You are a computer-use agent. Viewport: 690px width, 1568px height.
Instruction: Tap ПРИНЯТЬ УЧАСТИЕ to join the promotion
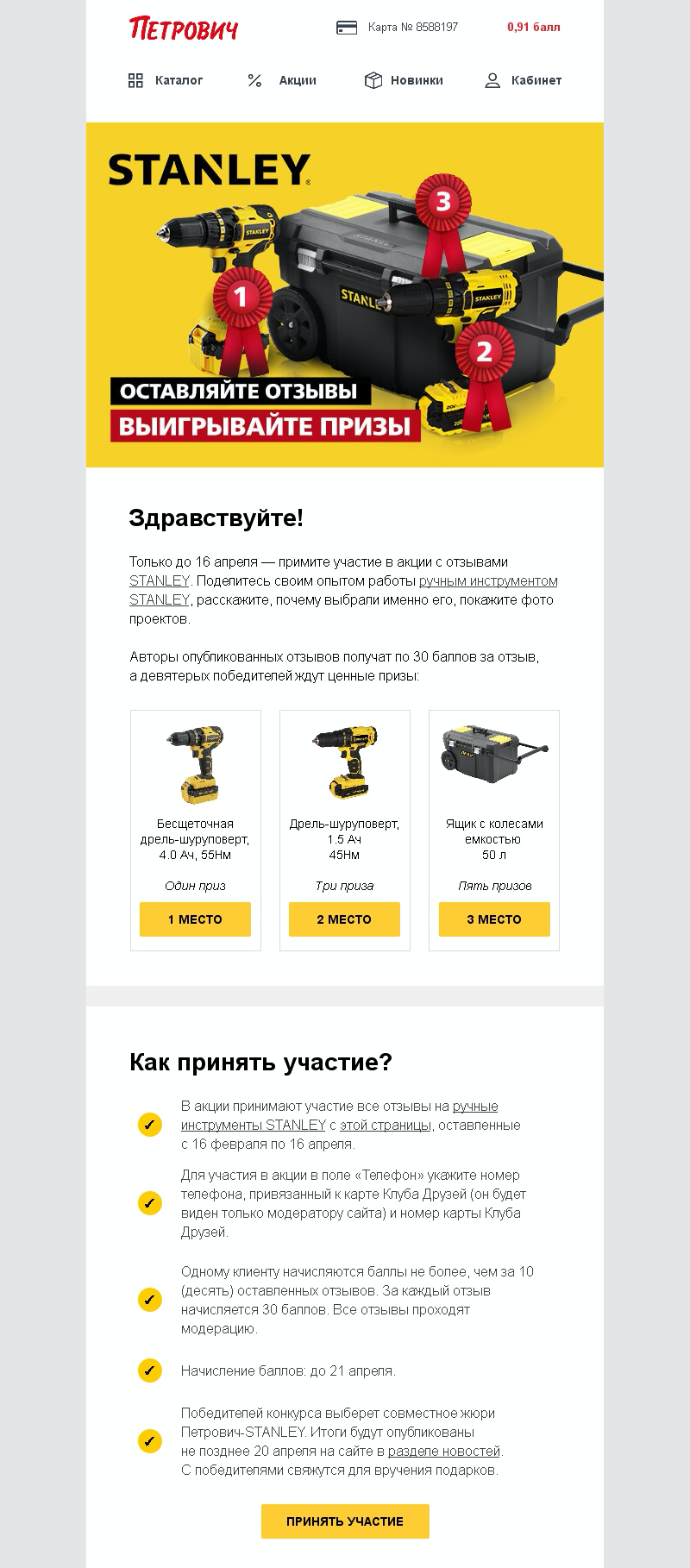click(x=345, y=1521)
